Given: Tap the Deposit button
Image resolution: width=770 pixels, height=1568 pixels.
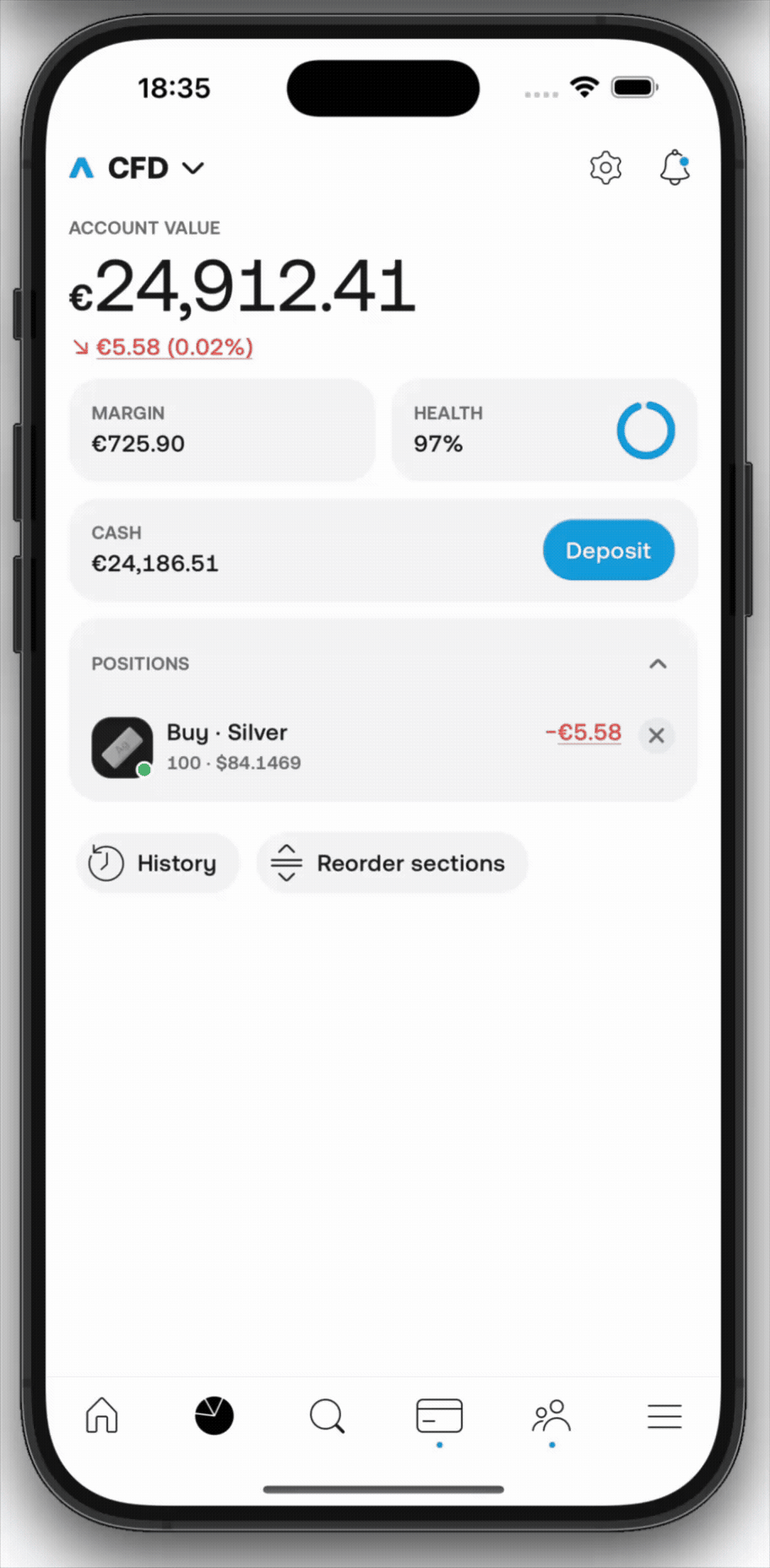Looking at the screenshot, I should tap(608, 550).
